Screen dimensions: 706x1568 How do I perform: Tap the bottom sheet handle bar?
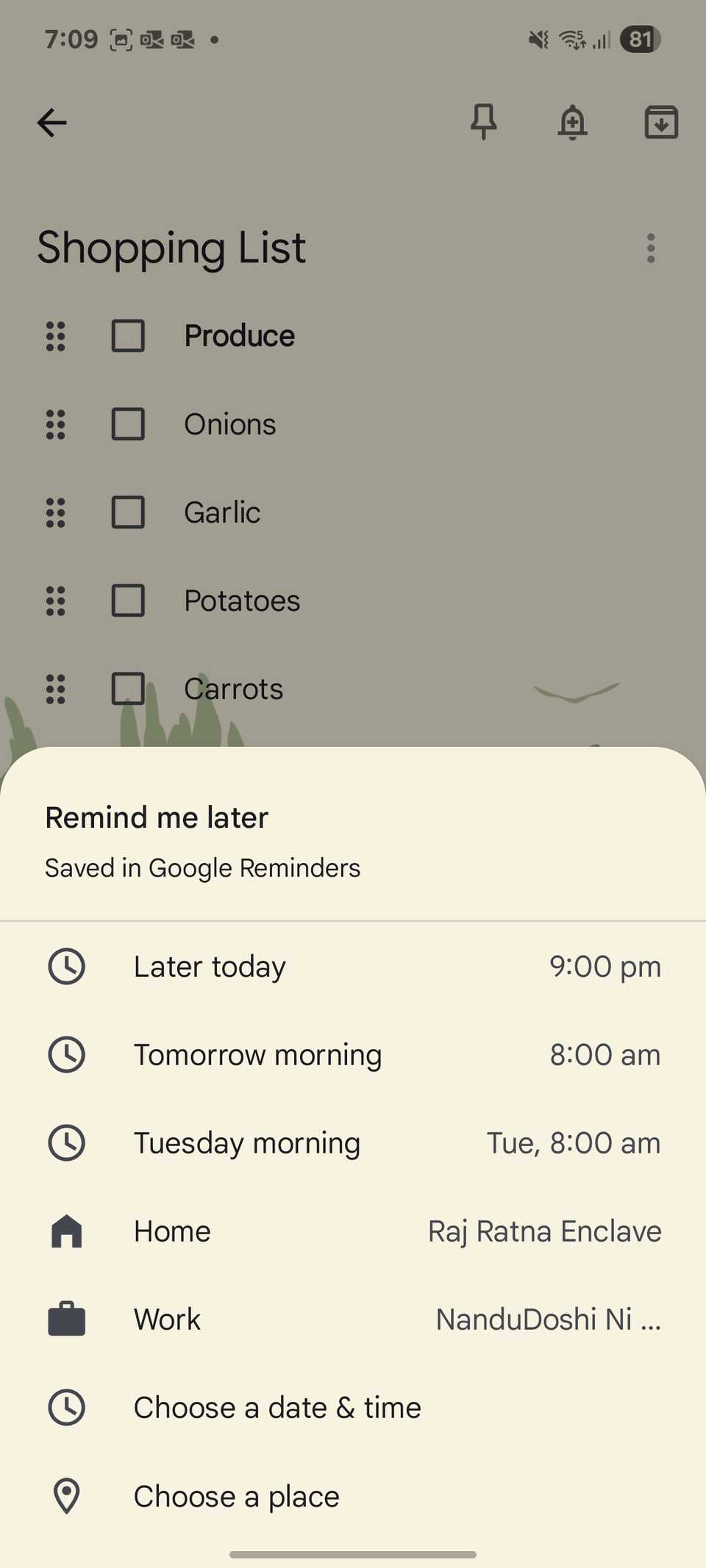click(353, 1553)
